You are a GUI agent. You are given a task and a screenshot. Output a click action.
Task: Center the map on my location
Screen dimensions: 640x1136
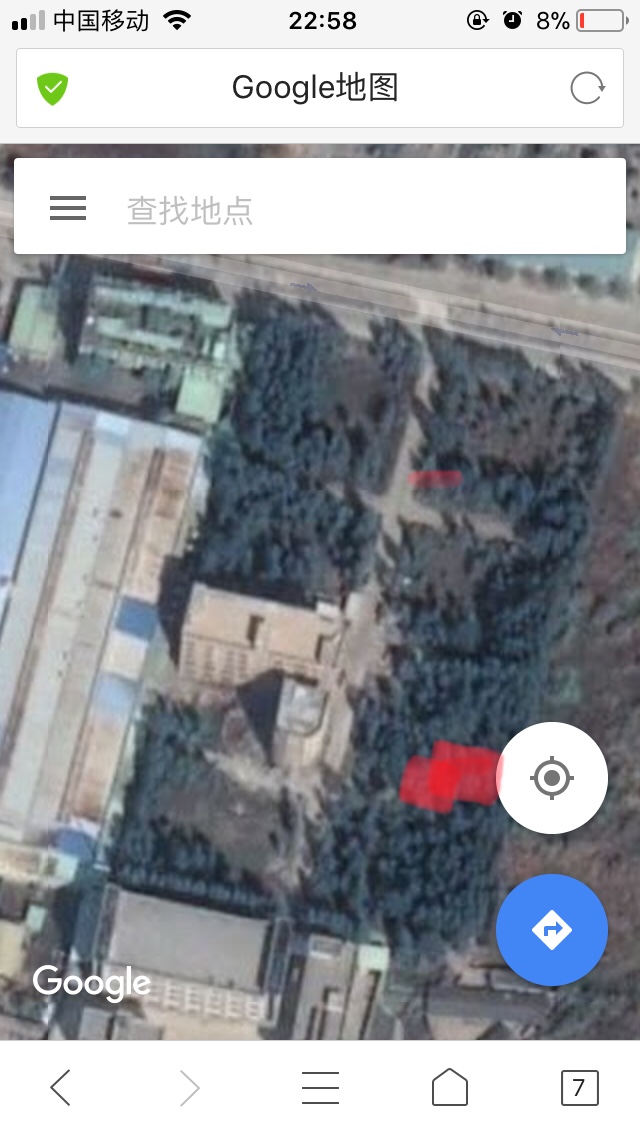tap(552, 777)
